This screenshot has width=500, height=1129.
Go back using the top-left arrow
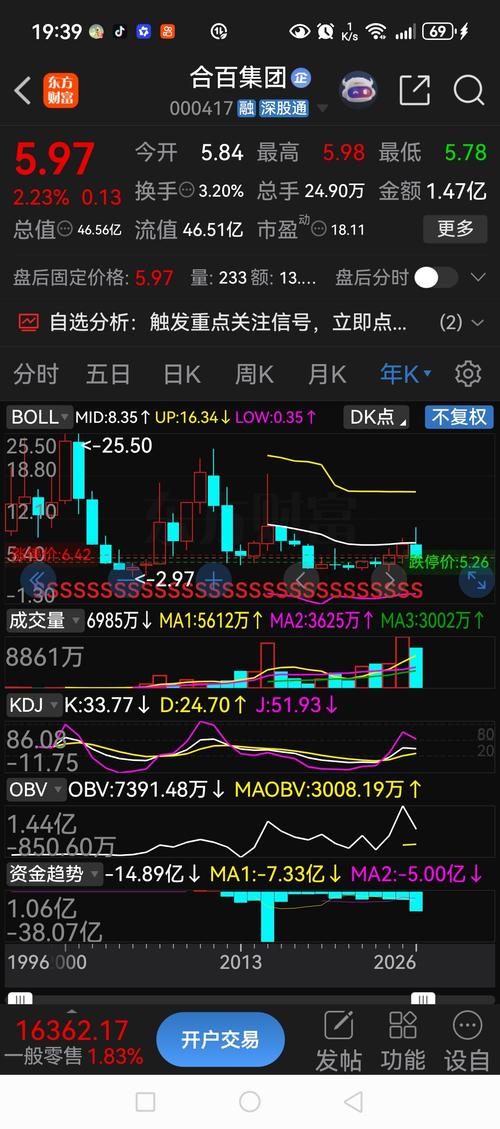[22, 91]
